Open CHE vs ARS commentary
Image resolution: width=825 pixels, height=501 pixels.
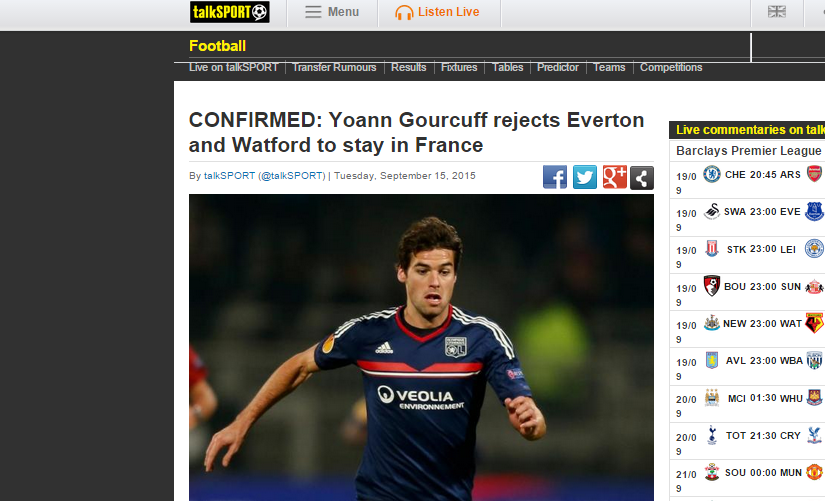(x=762, y=174)
